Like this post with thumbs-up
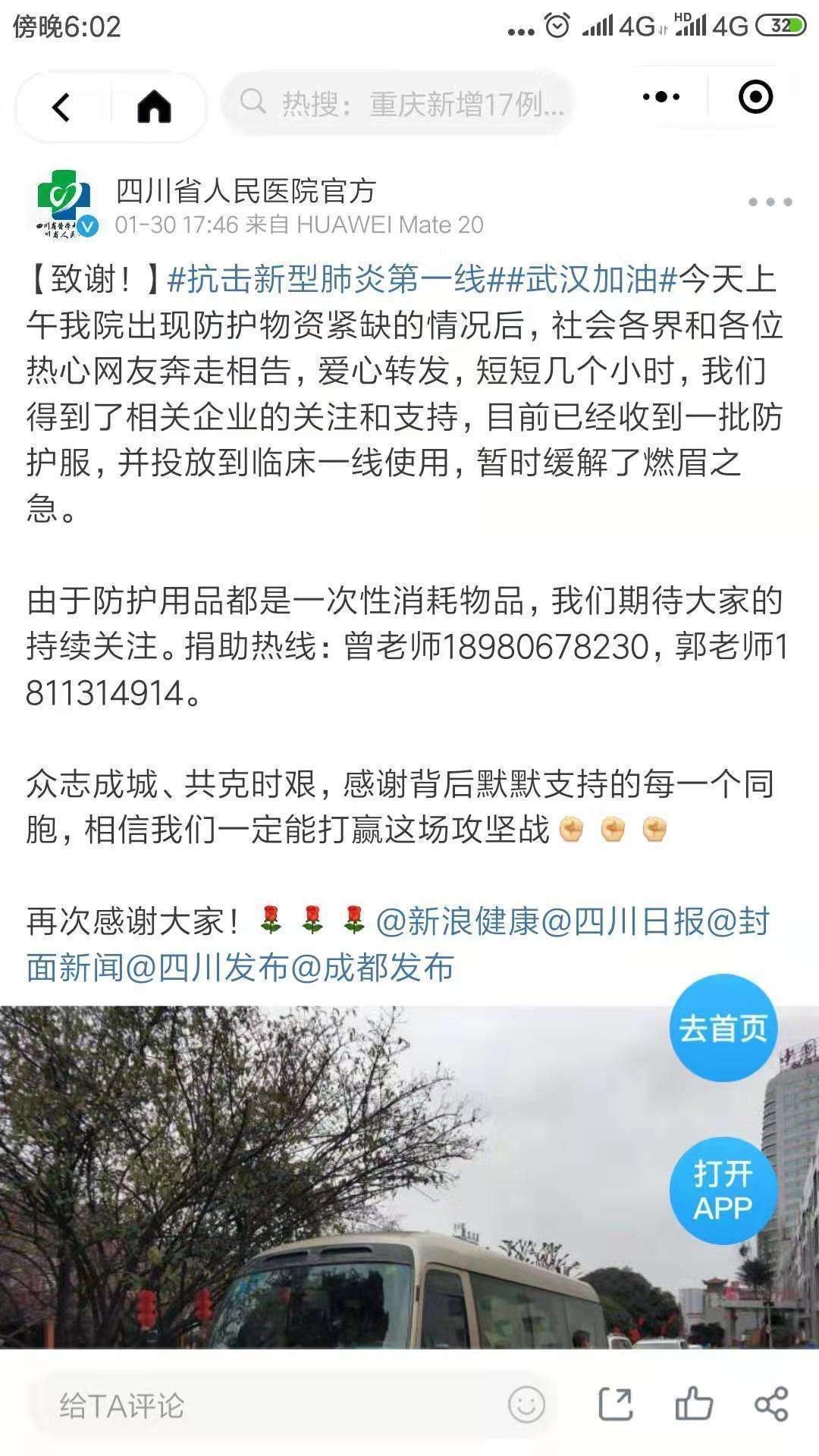The image size is (819, 1456). coord(693,1404)
